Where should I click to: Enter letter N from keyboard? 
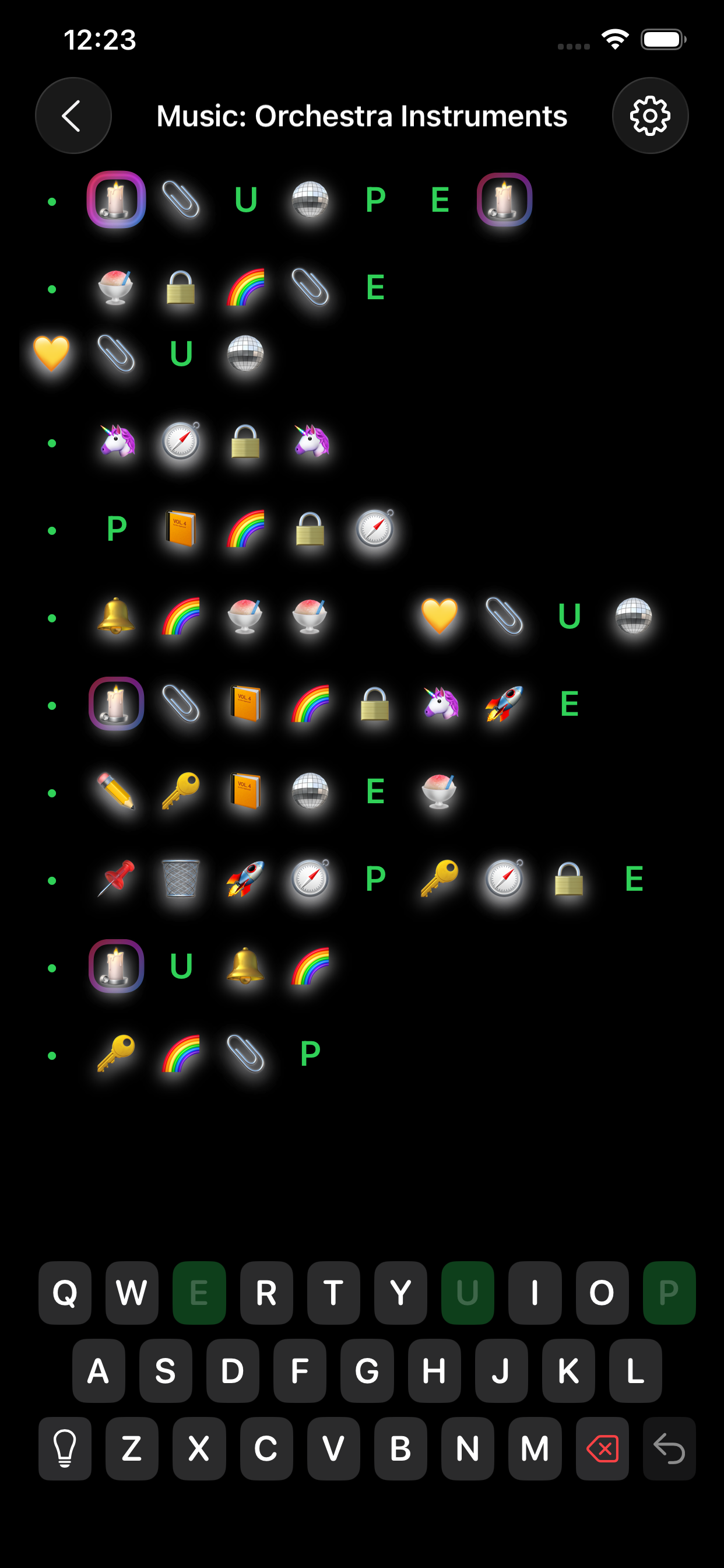pyautogui.click(x=468, y=1448)
